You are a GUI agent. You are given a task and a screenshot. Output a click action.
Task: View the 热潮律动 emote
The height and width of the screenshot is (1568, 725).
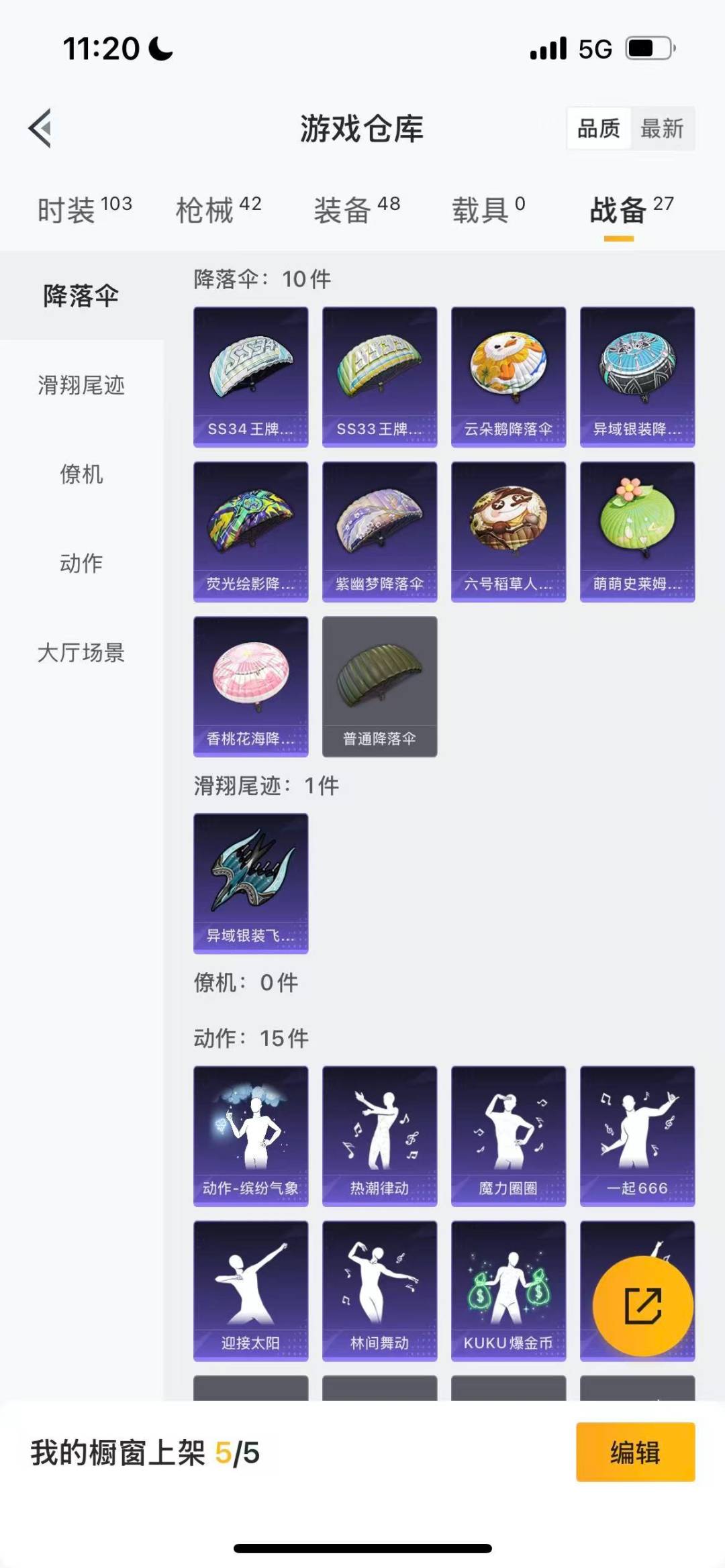pos(379,1136)
